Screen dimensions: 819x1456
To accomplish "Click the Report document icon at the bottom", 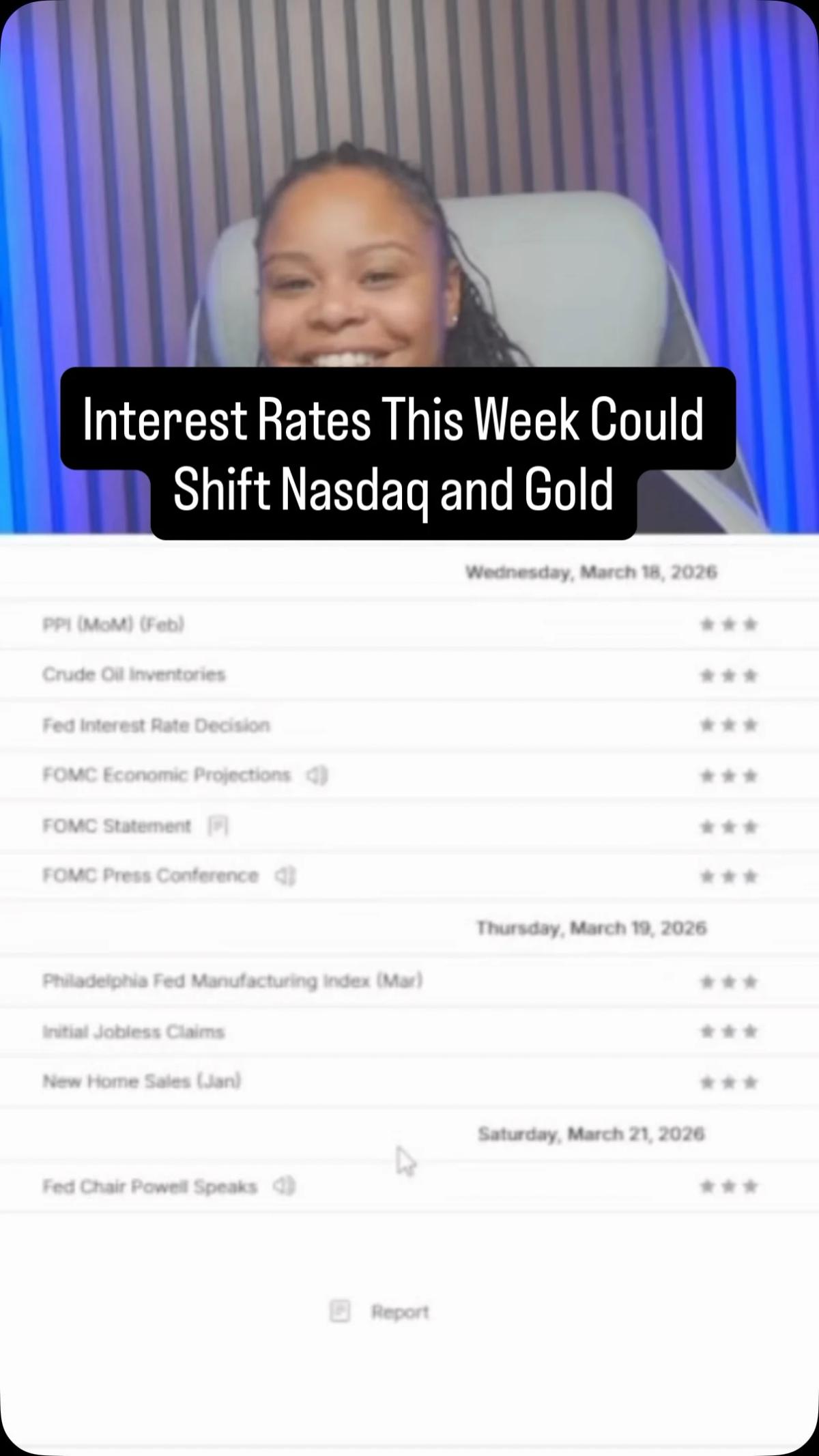I will point(341,1311).
